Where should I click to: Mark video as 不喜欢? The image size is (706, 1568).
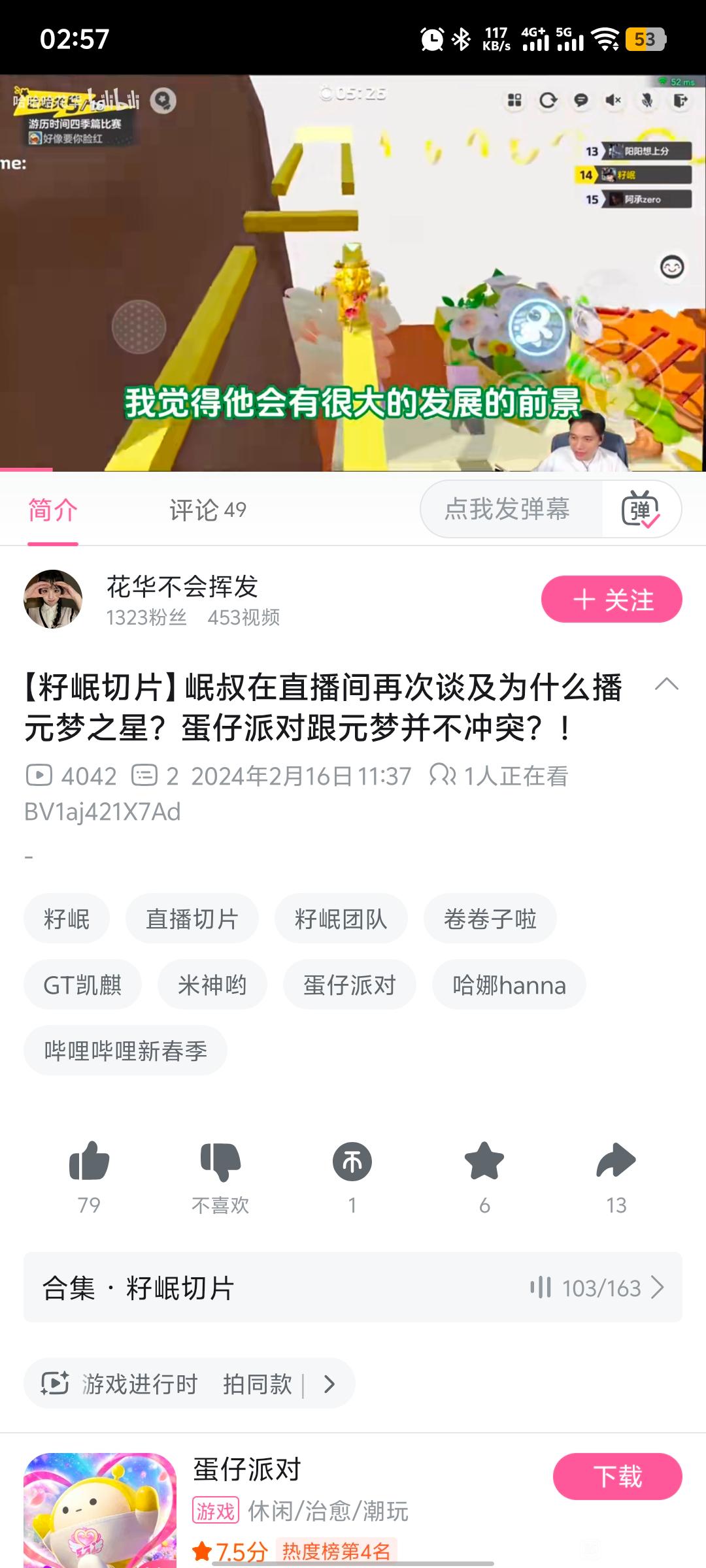pyautogui.click(x=220, y=1162)
